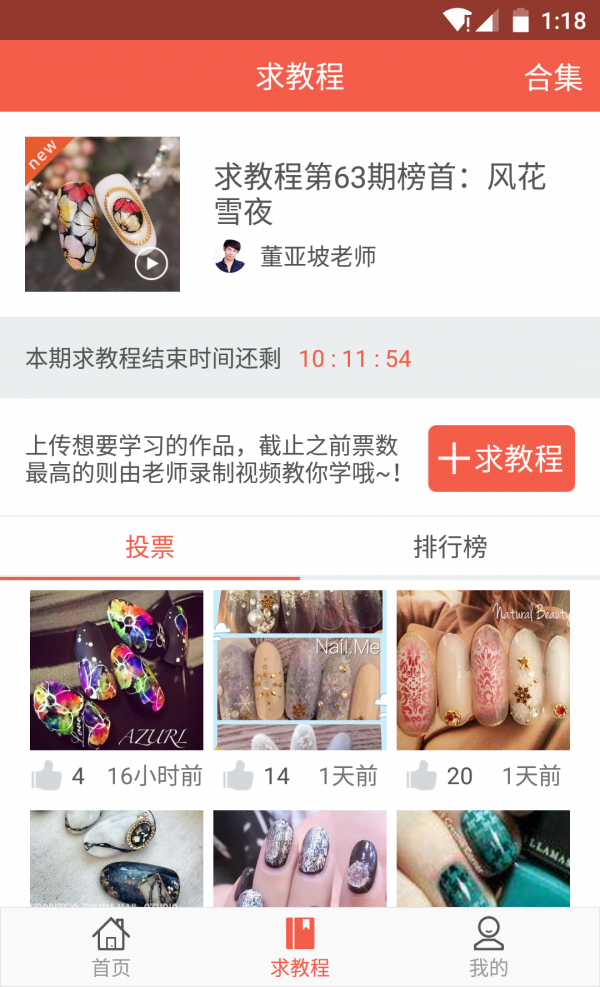Tap the 求教程 upload button
Screen dimensions: 600x987
coord(501,459)
